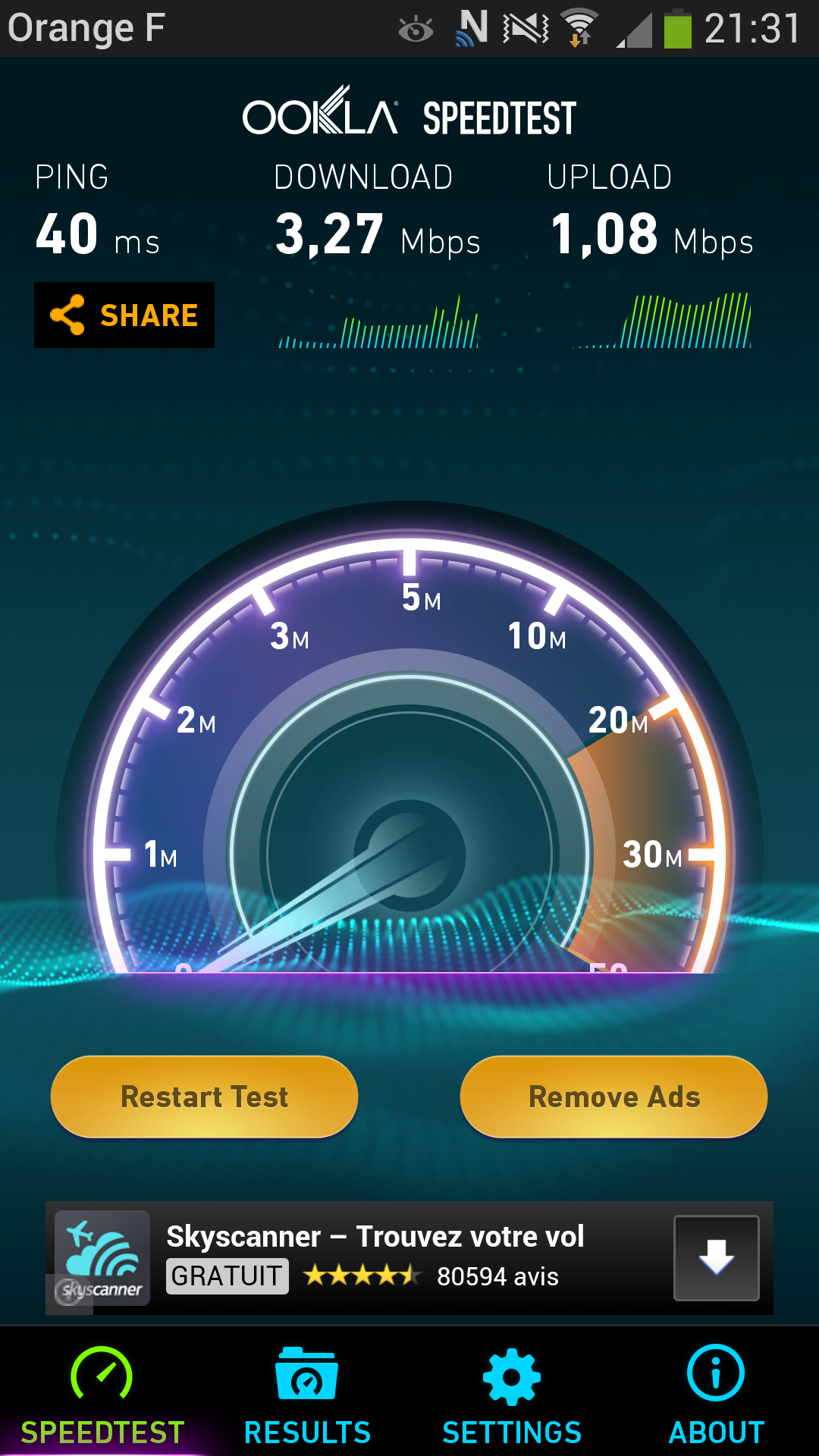The image size is (819, 1456).
Task: Tap Restart Test button
Action: 205,1097
